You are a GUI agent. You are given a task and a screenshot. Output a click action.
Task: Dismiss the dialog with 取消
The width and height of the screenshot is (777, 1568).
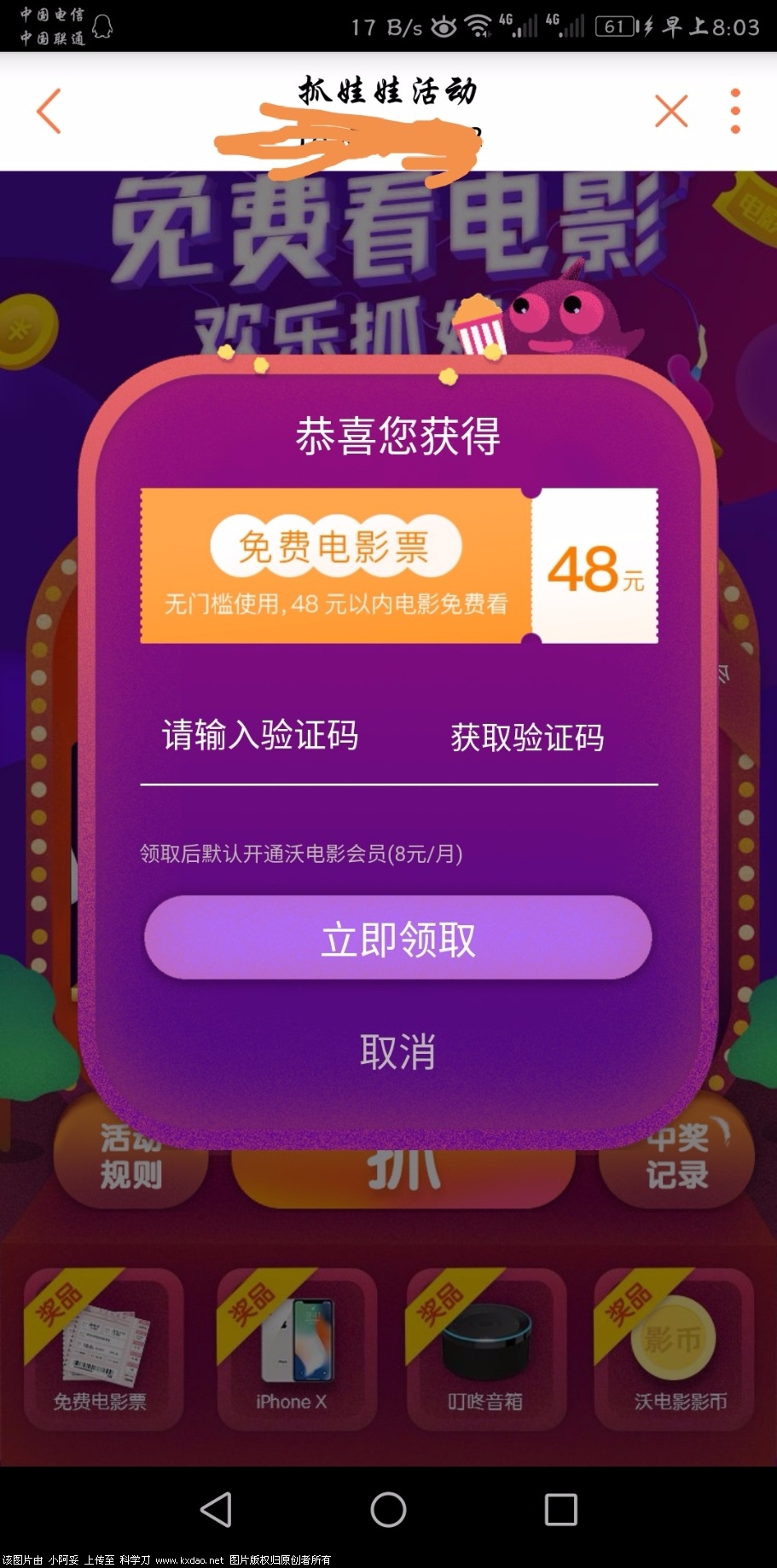coord(397,1052)
